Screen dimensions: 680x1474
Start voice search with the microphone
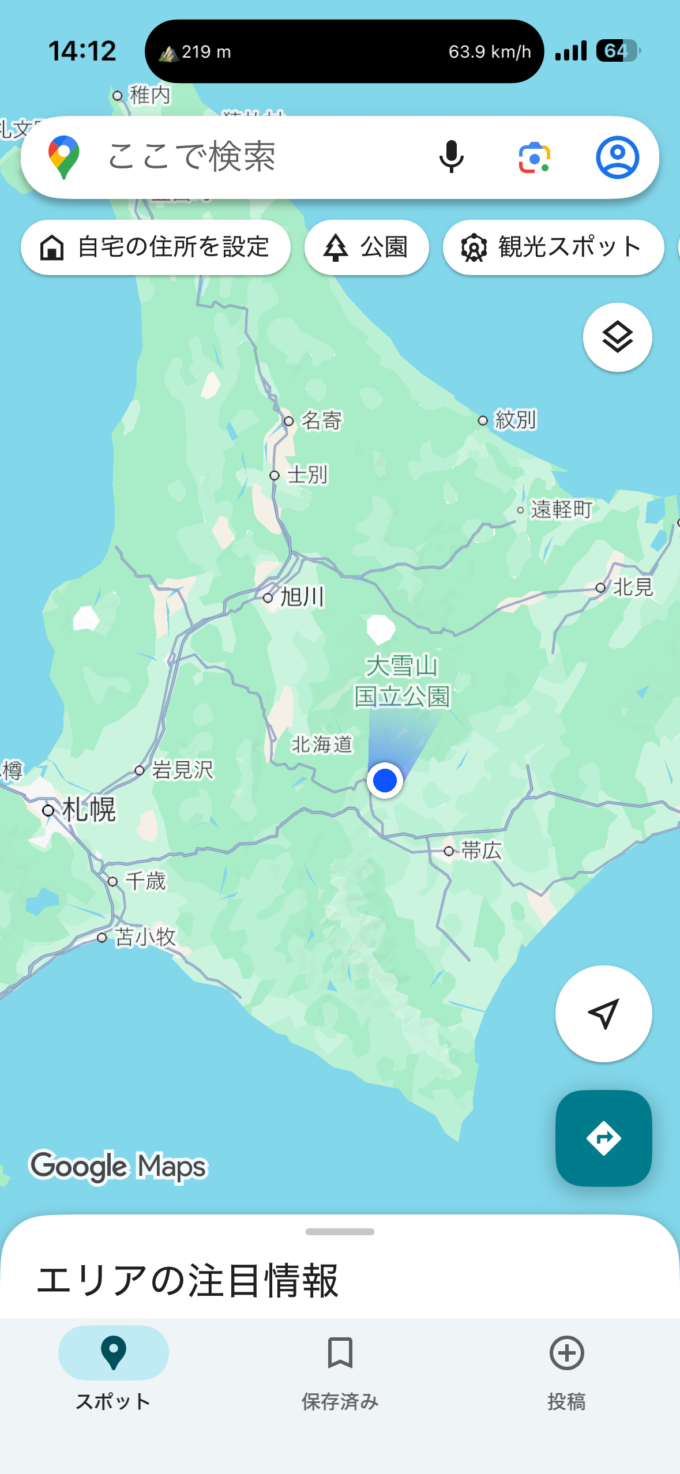coord(452,157)
